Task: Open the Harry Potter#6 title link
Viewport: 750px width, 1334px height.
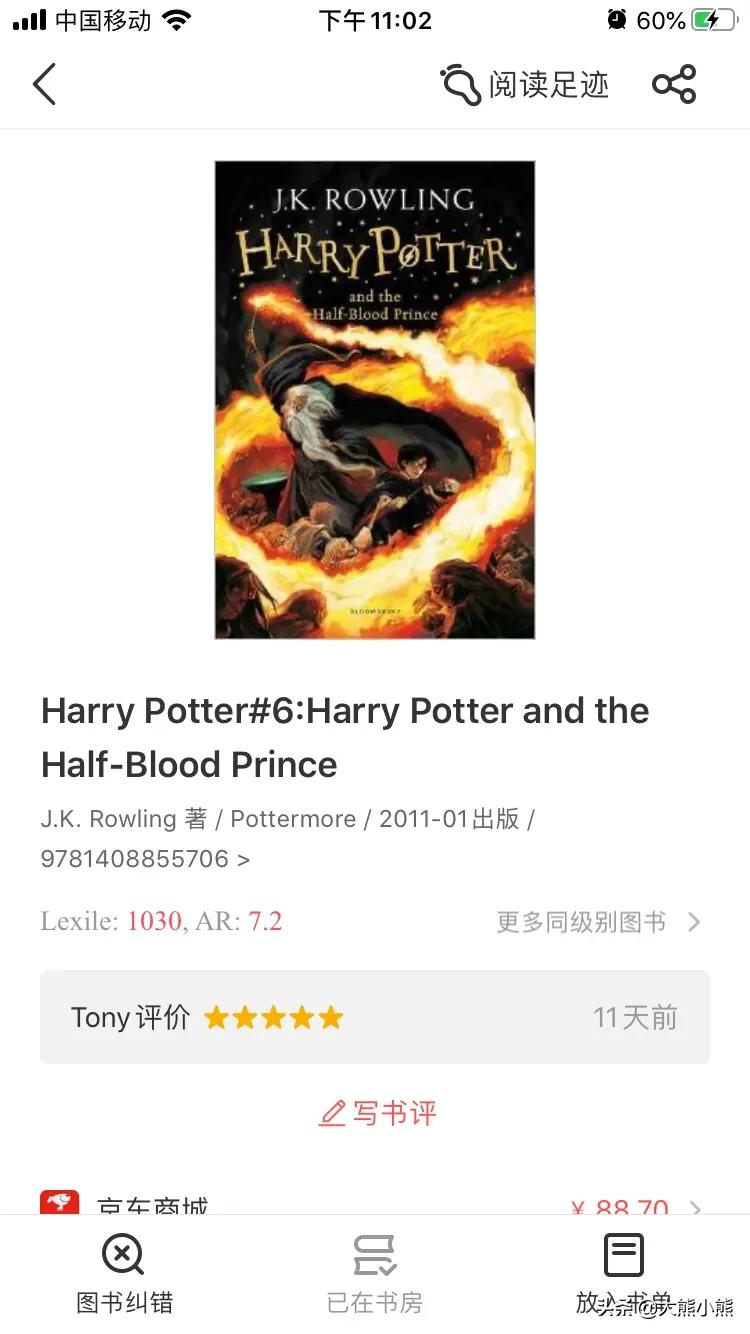Action: (344, 737)
